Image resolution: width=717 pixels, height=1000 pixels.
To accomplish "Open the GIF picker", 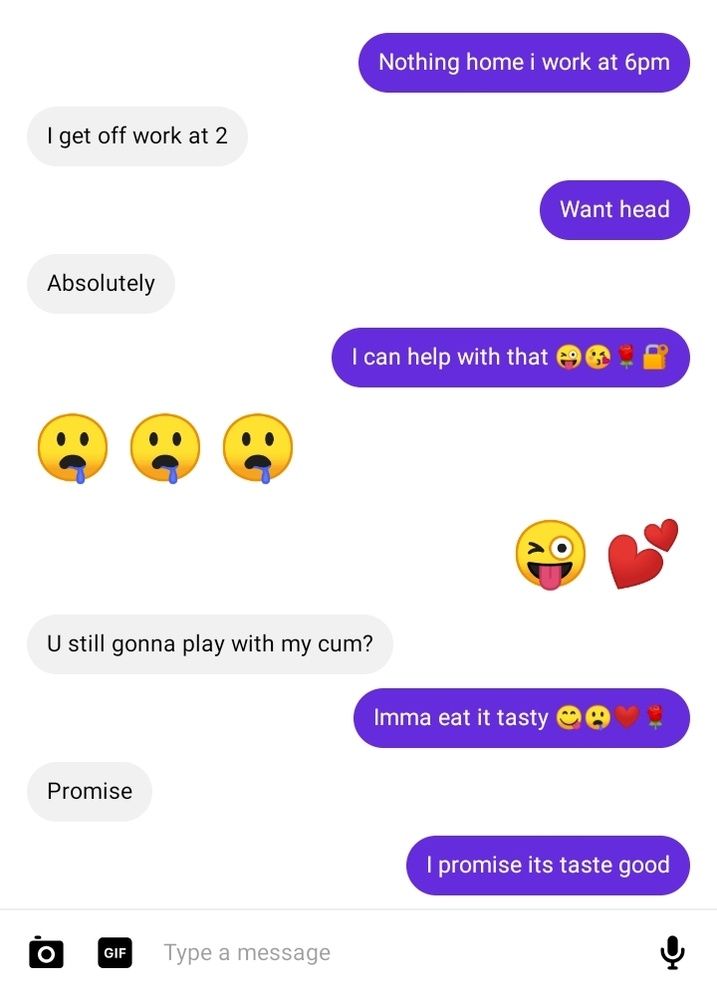I will click(x=115, y=953).
